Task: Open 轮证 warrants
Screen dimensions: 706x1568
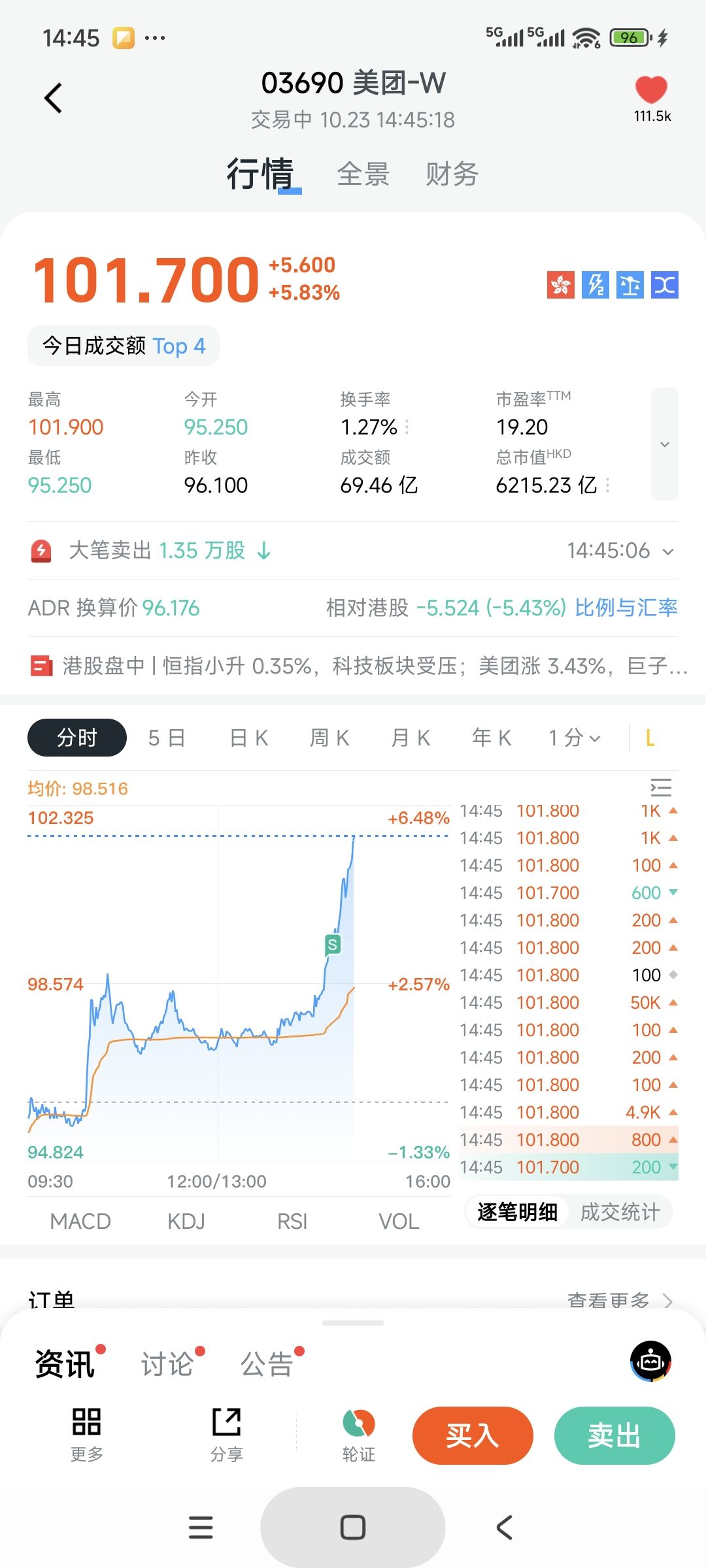Action: coord(359,1434)
